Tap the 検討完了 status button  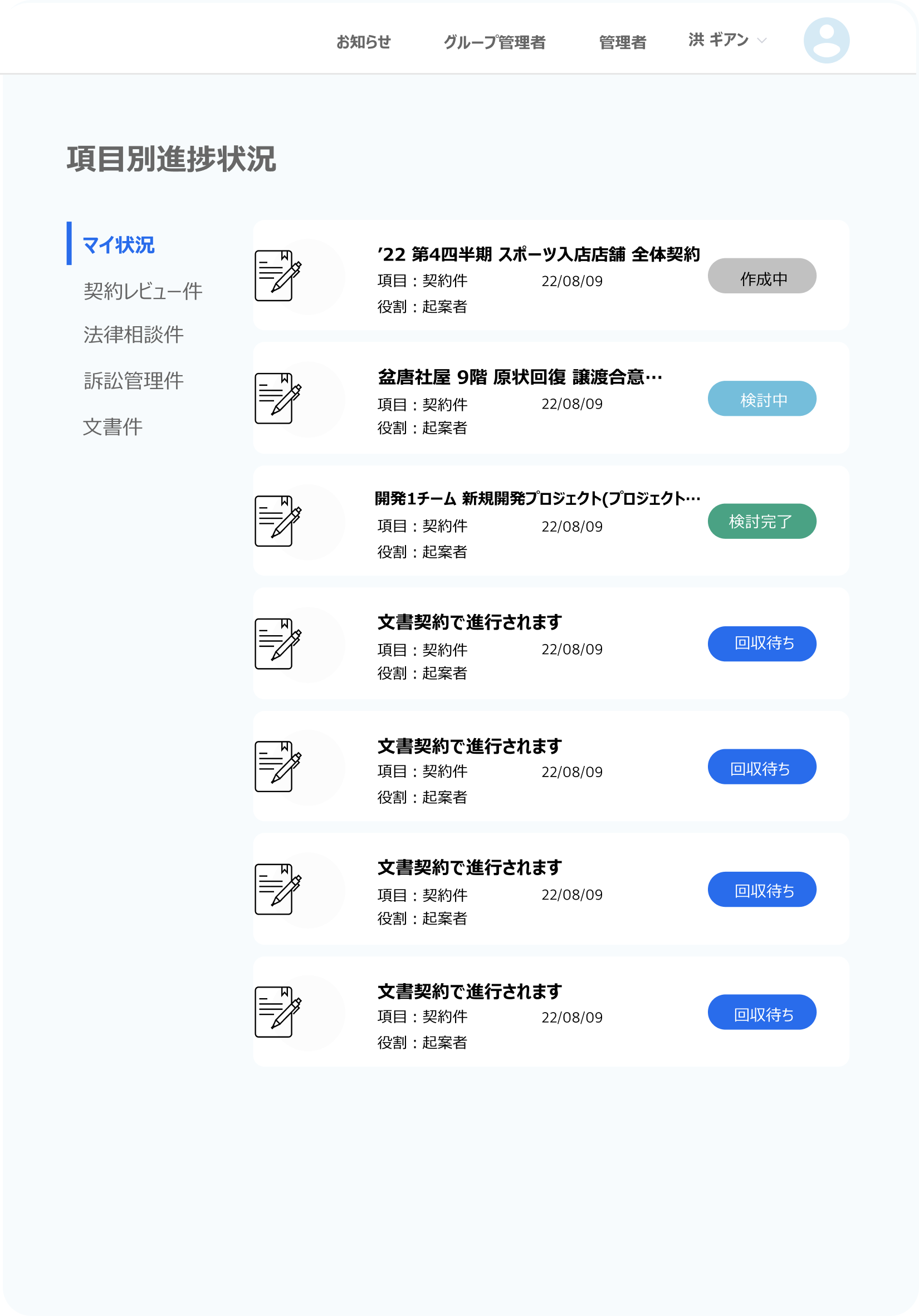(x=761, y=522)
